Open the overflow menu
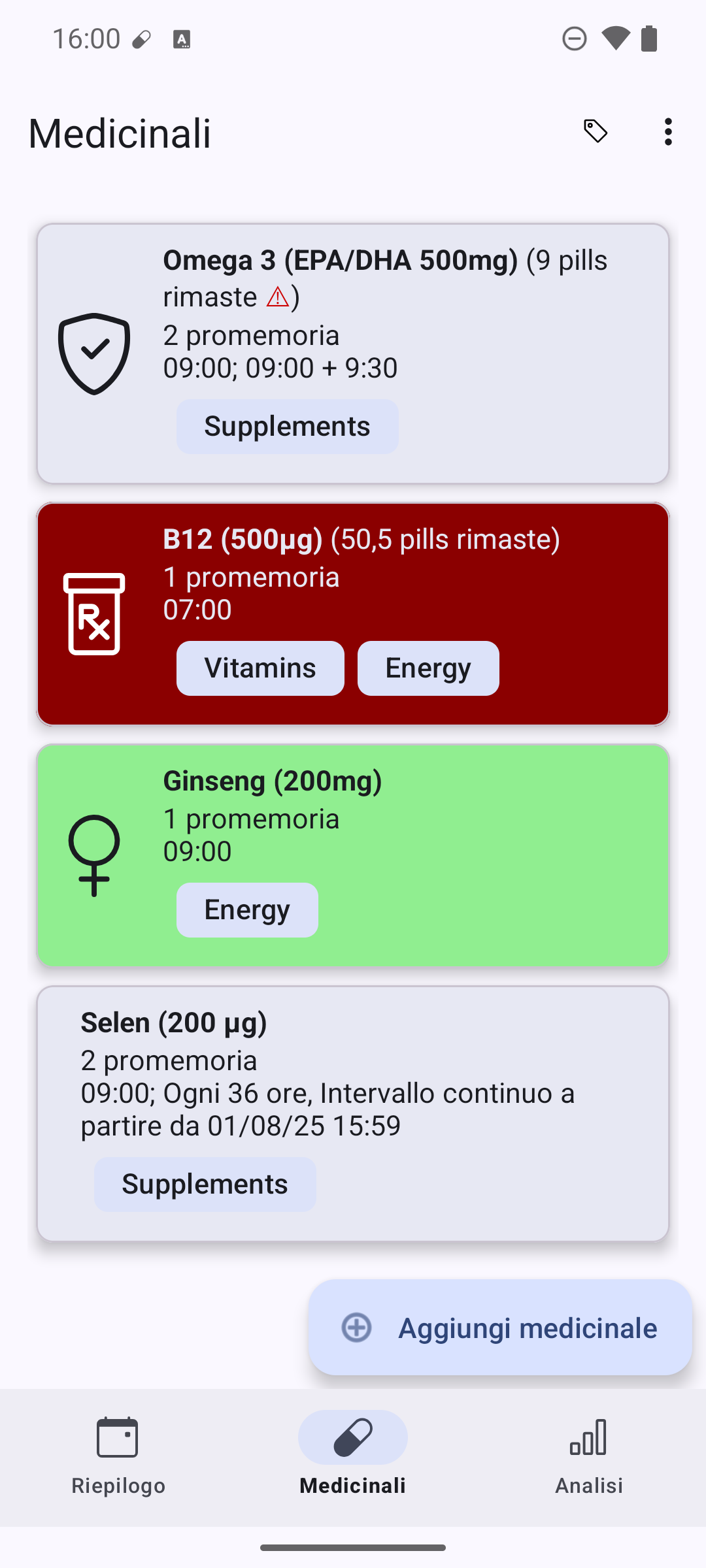The width and height of the screenshot is (706, 1568). (667, 132)
